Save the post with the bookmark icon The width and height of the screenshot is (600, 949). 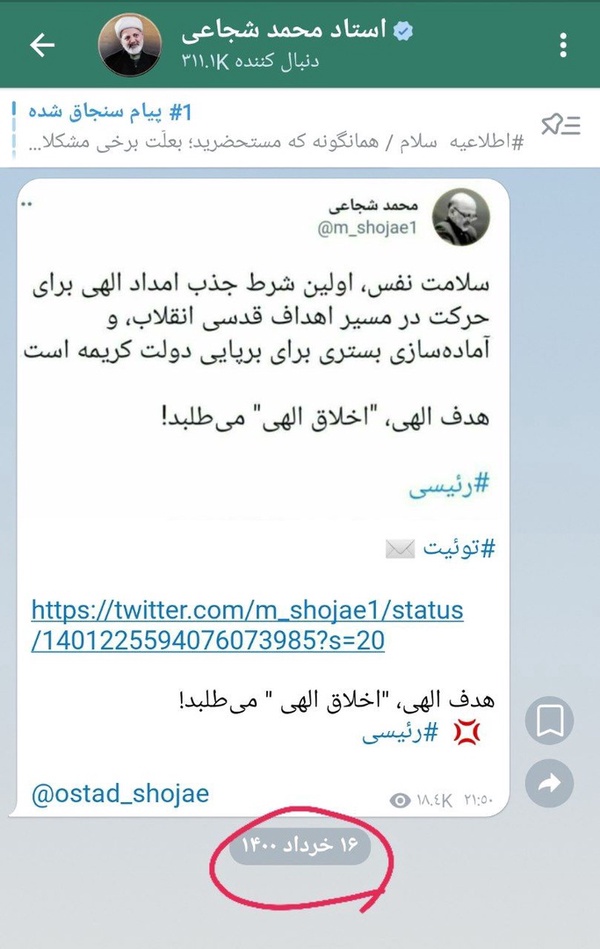pos(549,720)
